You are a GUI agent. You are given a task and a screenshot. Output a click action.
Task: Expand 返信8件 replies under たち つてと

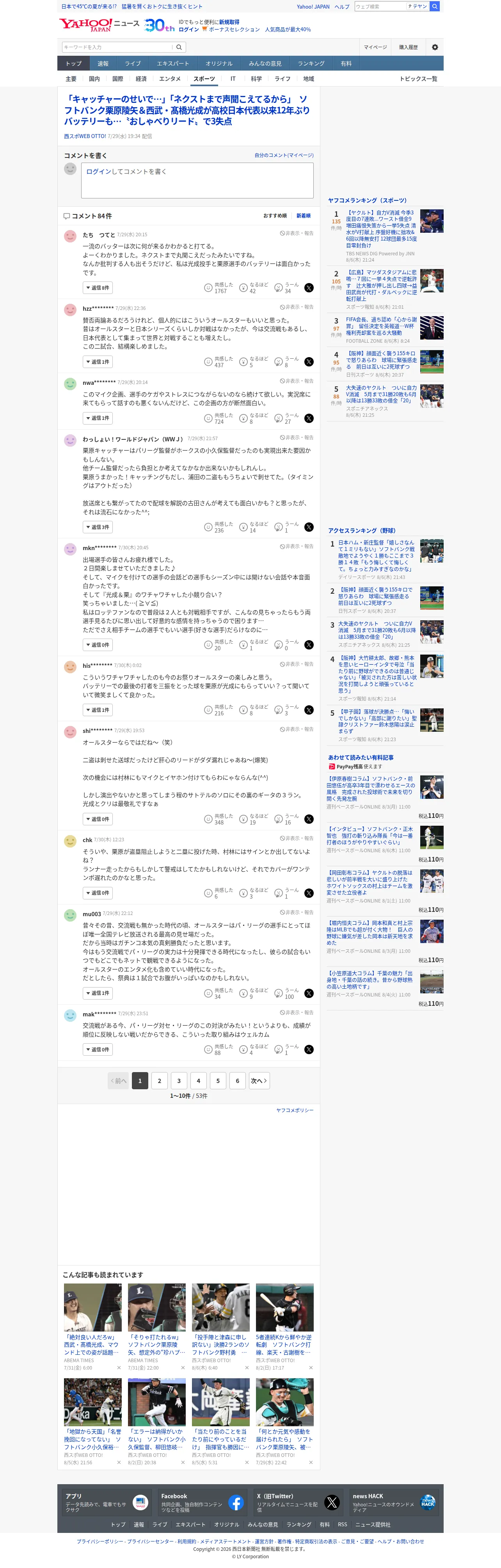(98, 287)
